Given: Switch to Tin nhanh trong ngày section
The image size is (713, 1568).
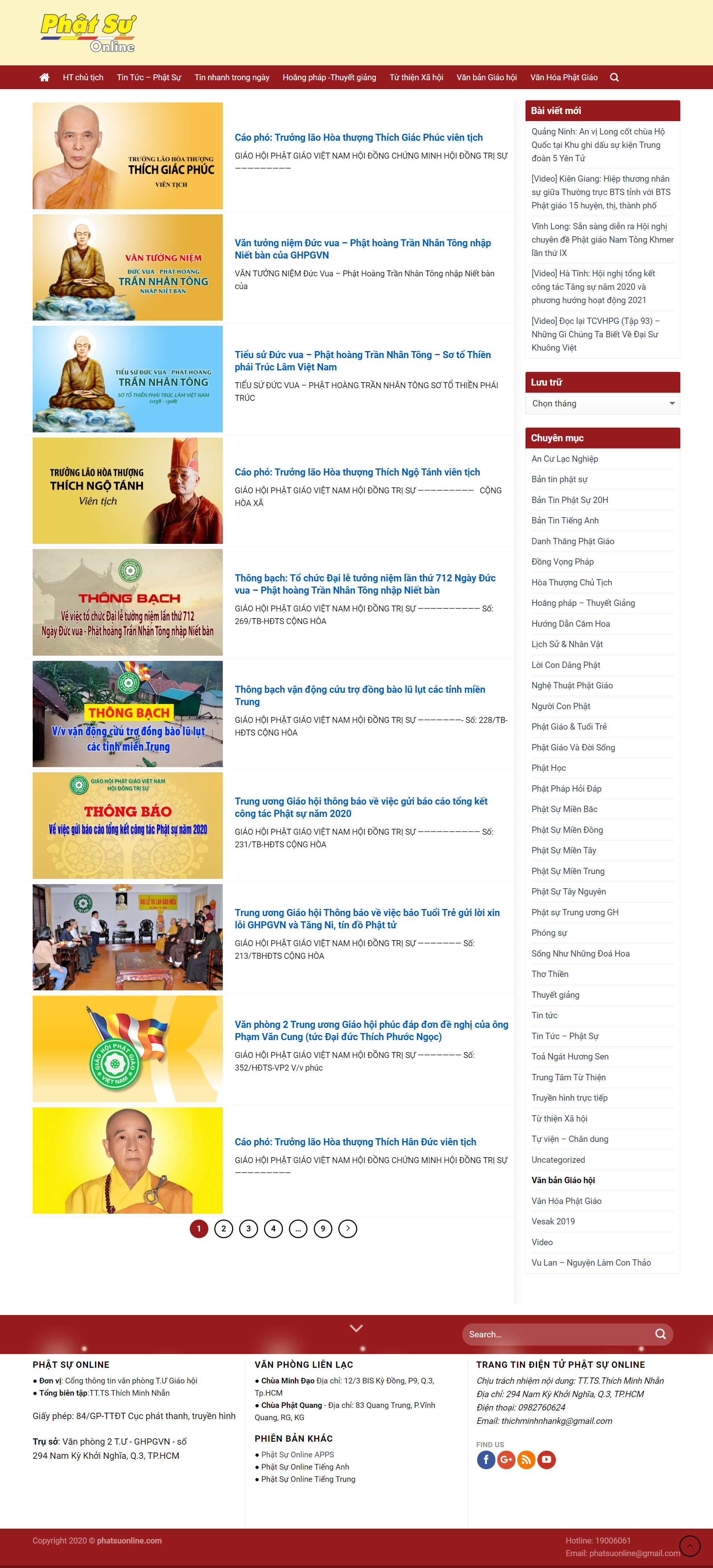Looking at the screenshot, I should (x=232, y=77).
